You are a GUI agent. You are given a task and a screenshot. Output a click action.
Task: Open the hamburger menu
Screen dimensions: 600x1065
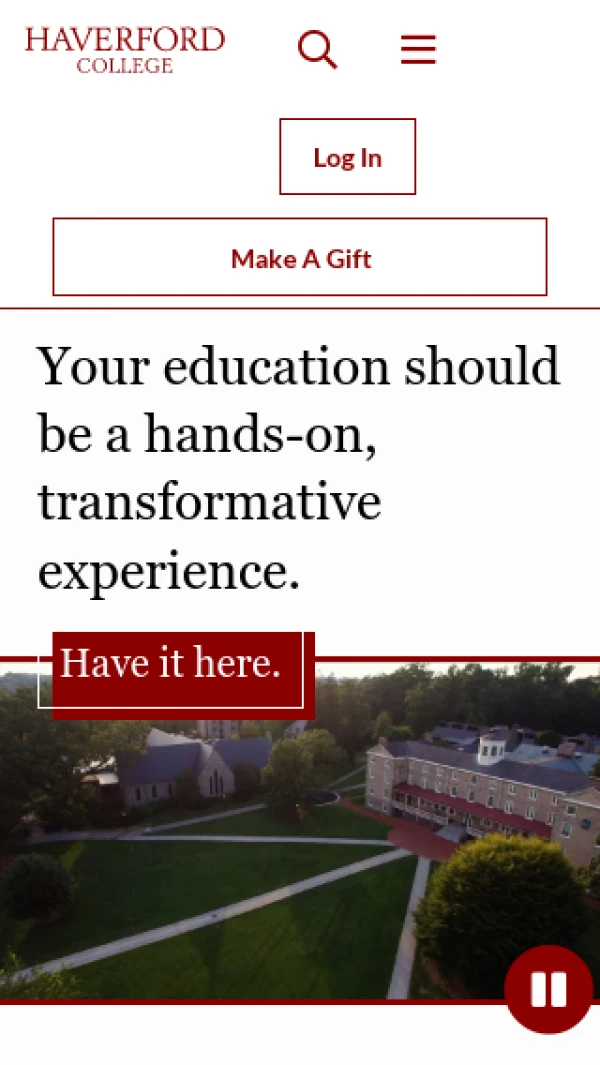[x=418, y=49]
